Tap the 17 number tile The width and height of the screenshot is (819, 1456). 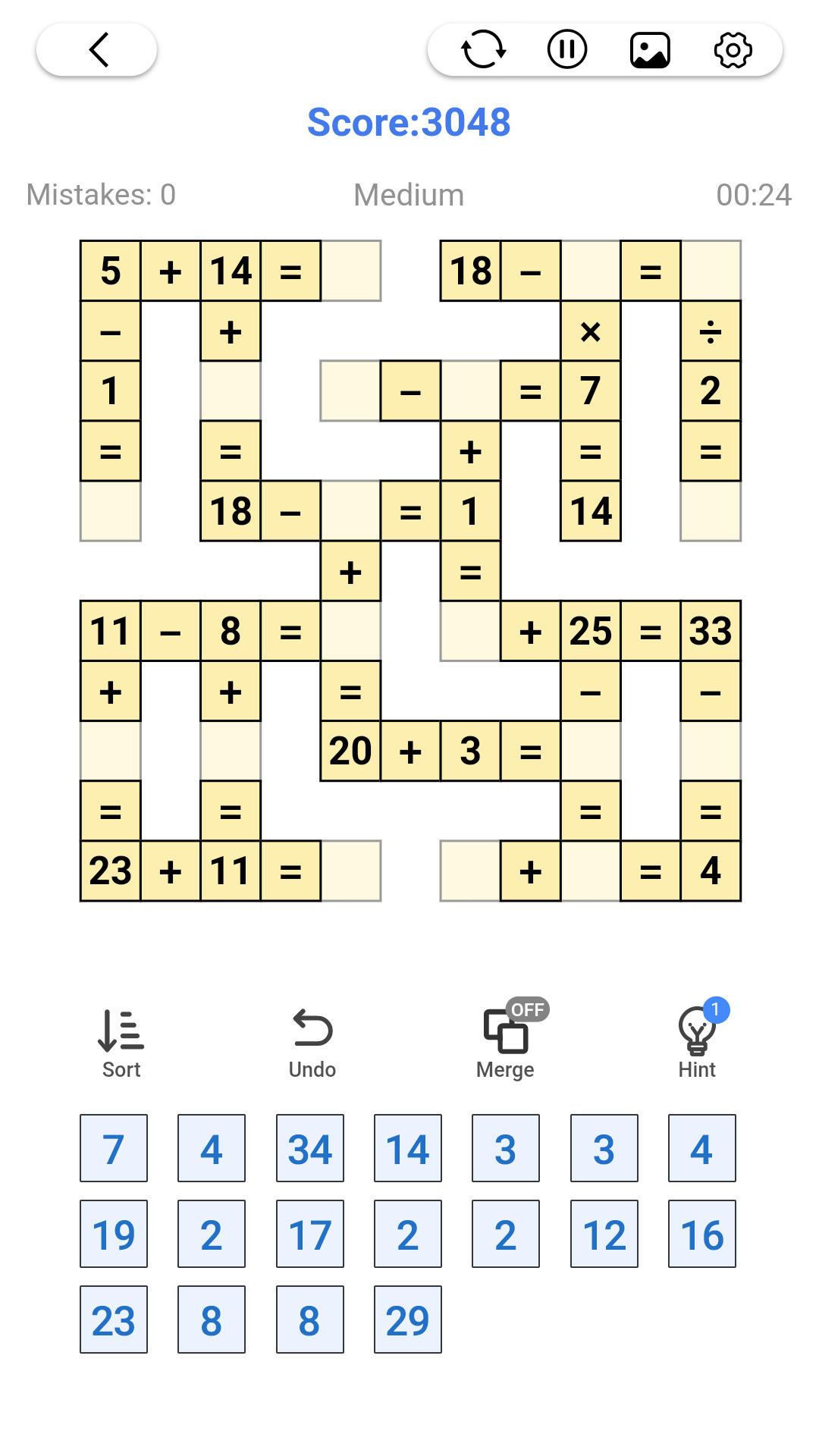click(309, 1234)
